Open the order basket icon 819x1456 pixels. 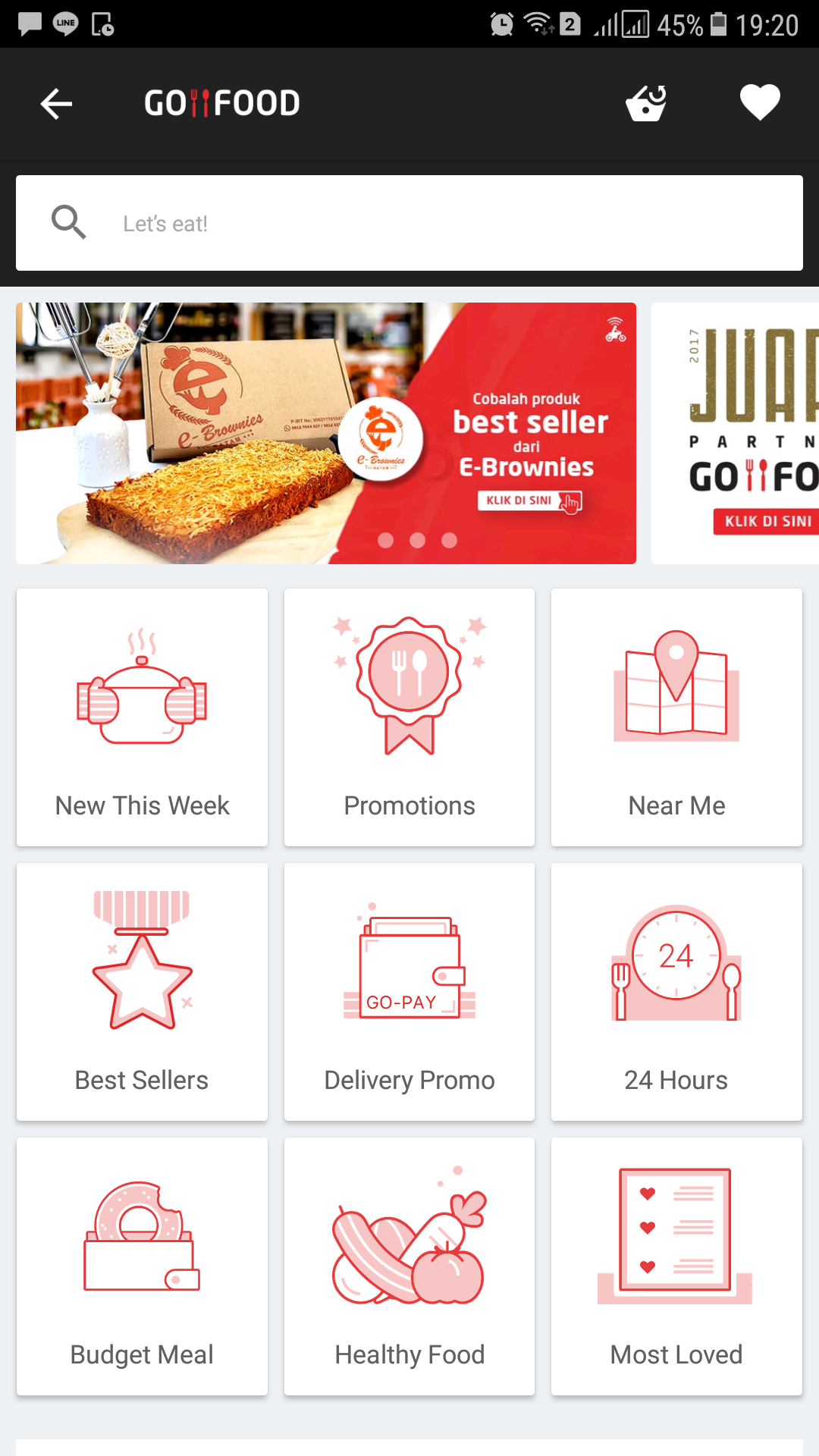tap(646, 104)
